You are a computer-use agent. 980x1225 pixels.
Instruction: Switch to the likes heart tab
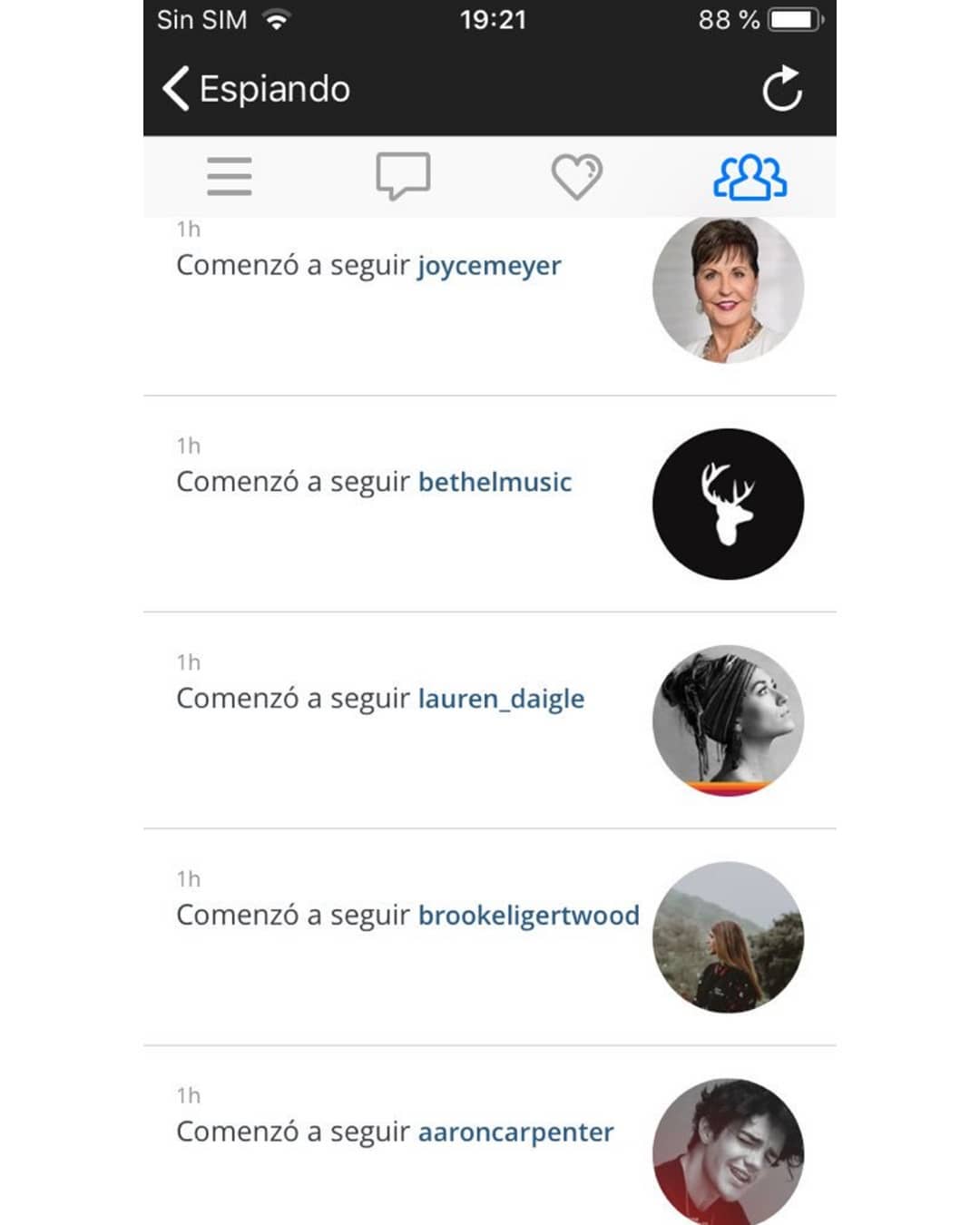[576, 176]
